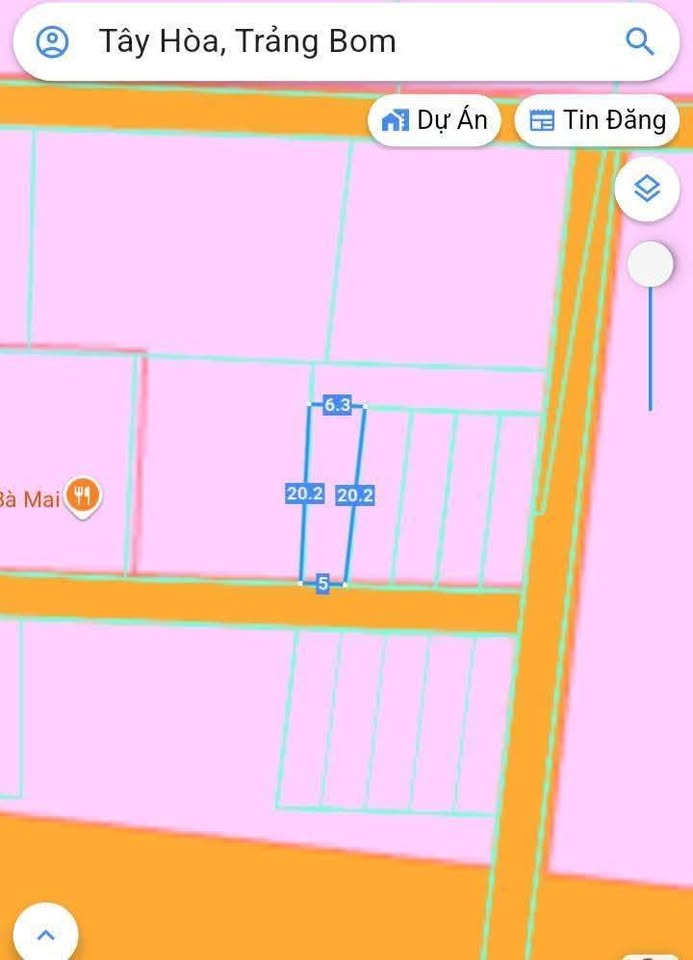
Task: Expand the bottom panel with the up arrow
Action: coord(45,935)
